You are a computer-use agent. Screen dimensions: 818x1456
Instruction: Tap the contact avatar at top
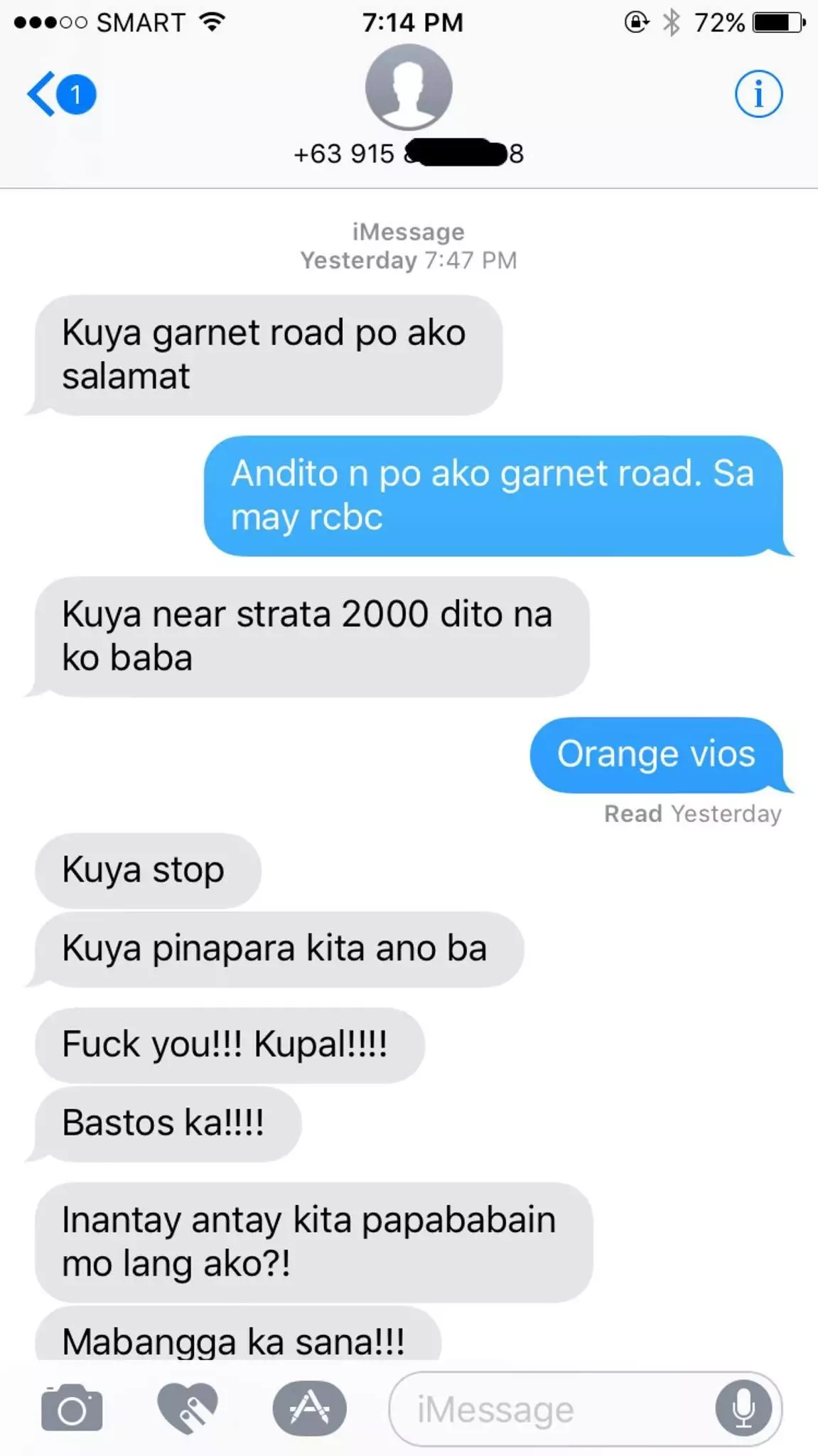click(409, 87)
